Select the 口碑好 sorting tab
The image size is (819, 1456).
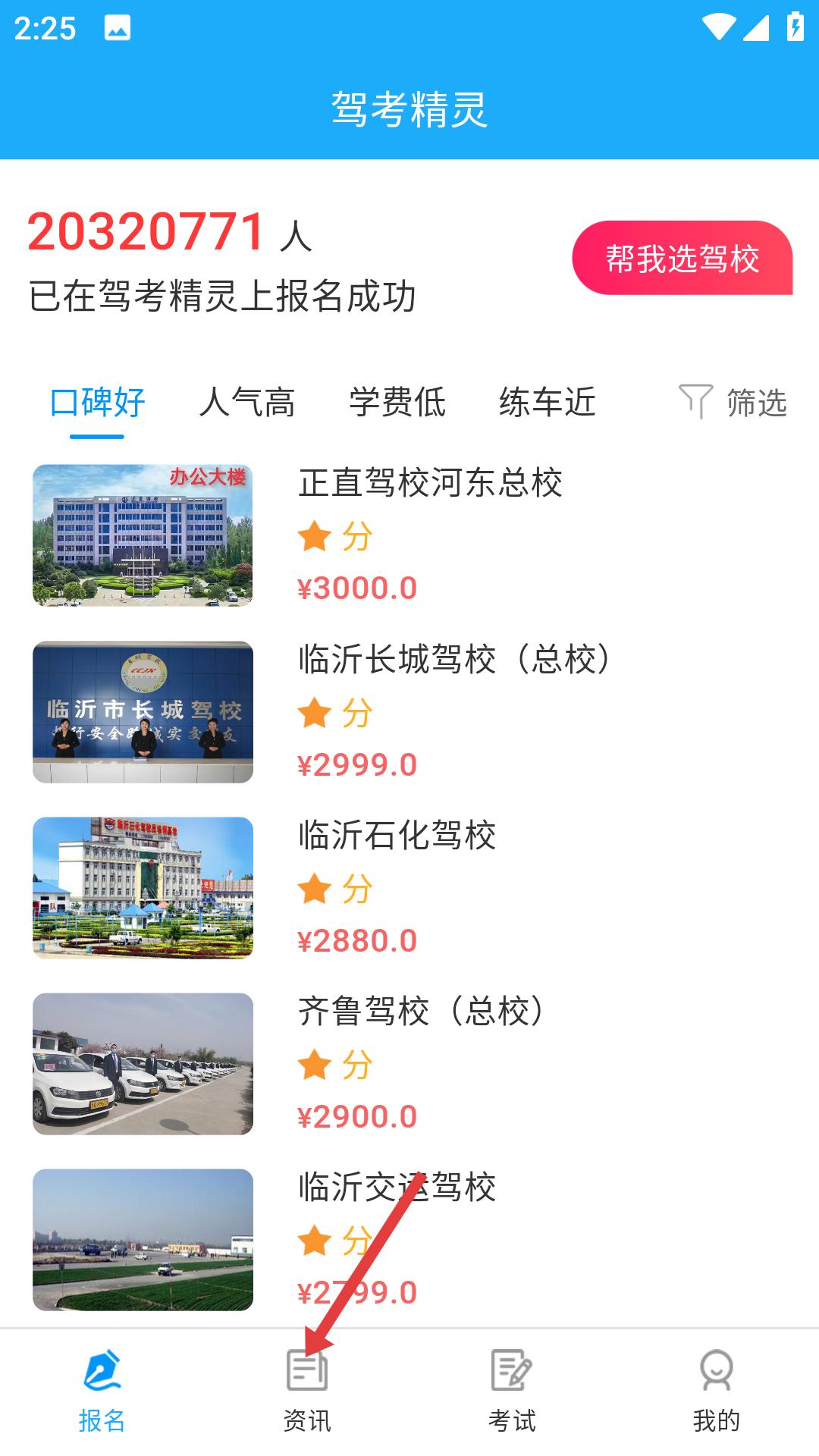pyautogui.click(x=97, y=403)
